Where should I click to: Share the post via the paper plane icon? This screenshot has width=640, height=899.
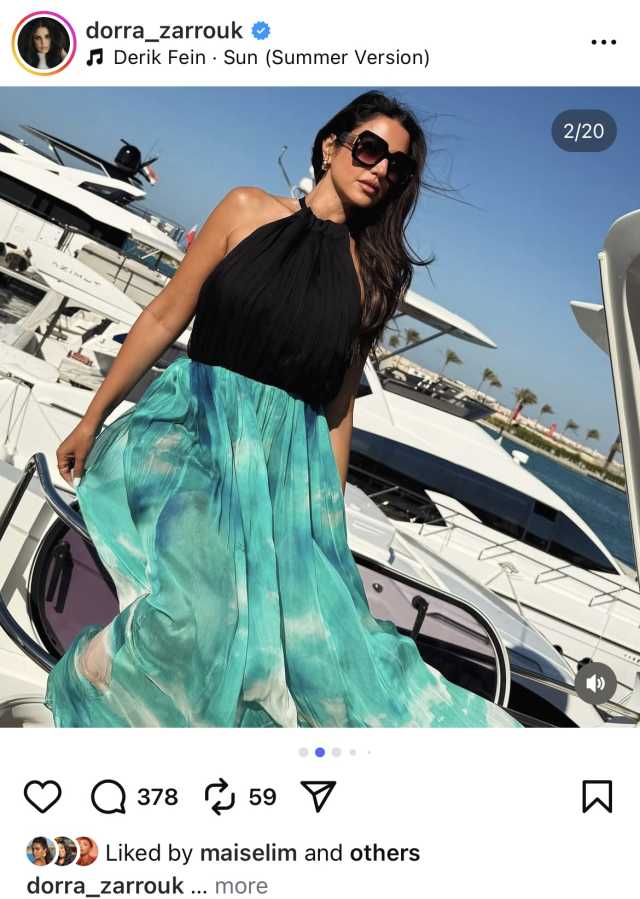point(317,796)
